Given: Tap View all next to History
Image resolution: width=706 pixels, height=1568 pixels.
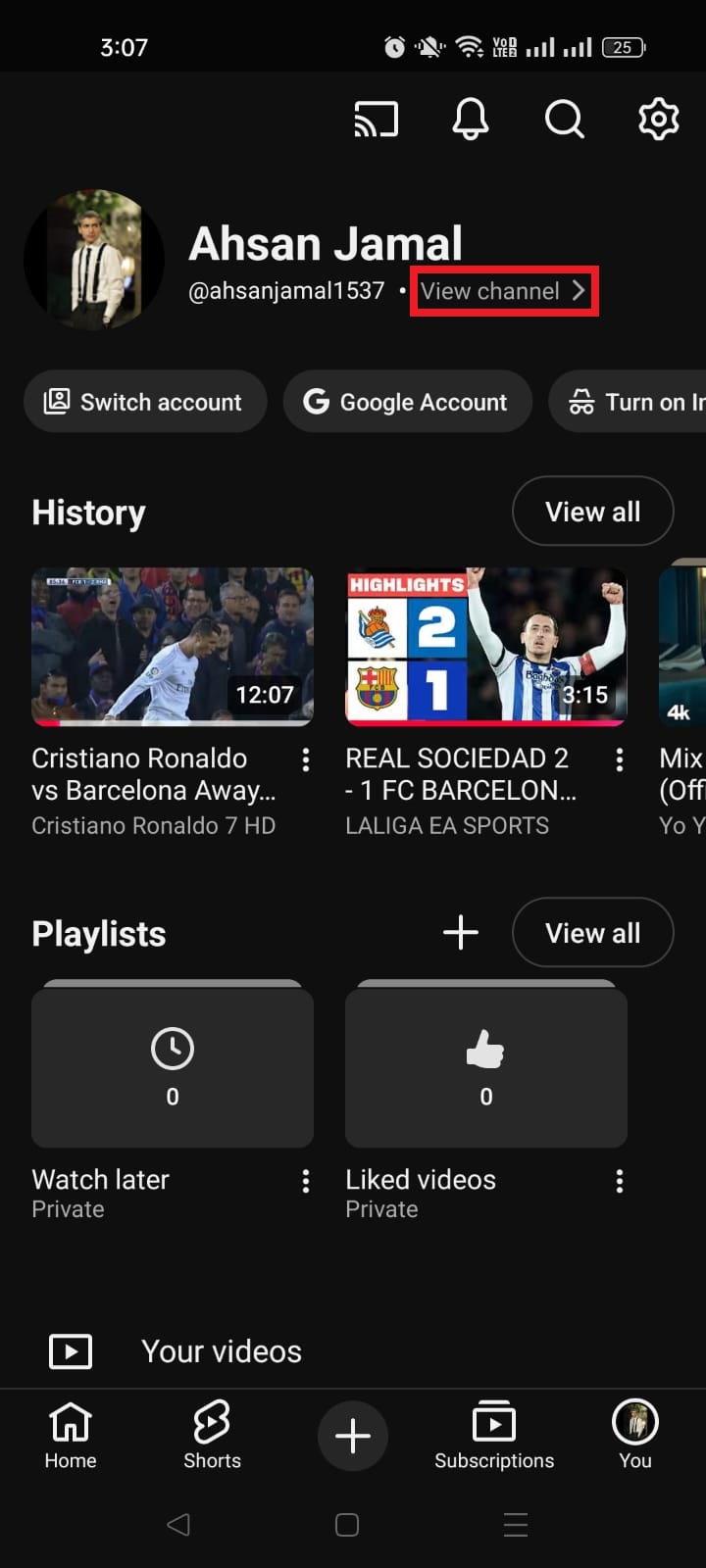Looking at the screenshot, I should pos(592,512).
